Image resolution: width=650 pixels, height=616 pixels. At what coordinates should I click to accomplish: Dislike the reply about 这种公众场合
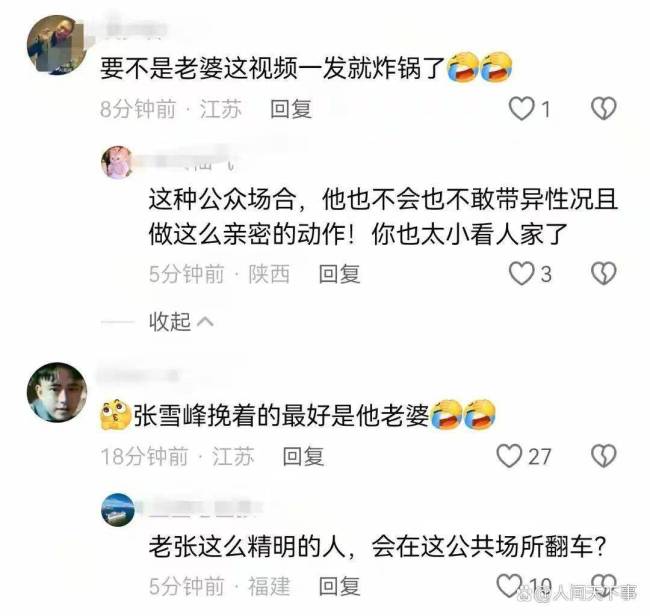(604, 273)
